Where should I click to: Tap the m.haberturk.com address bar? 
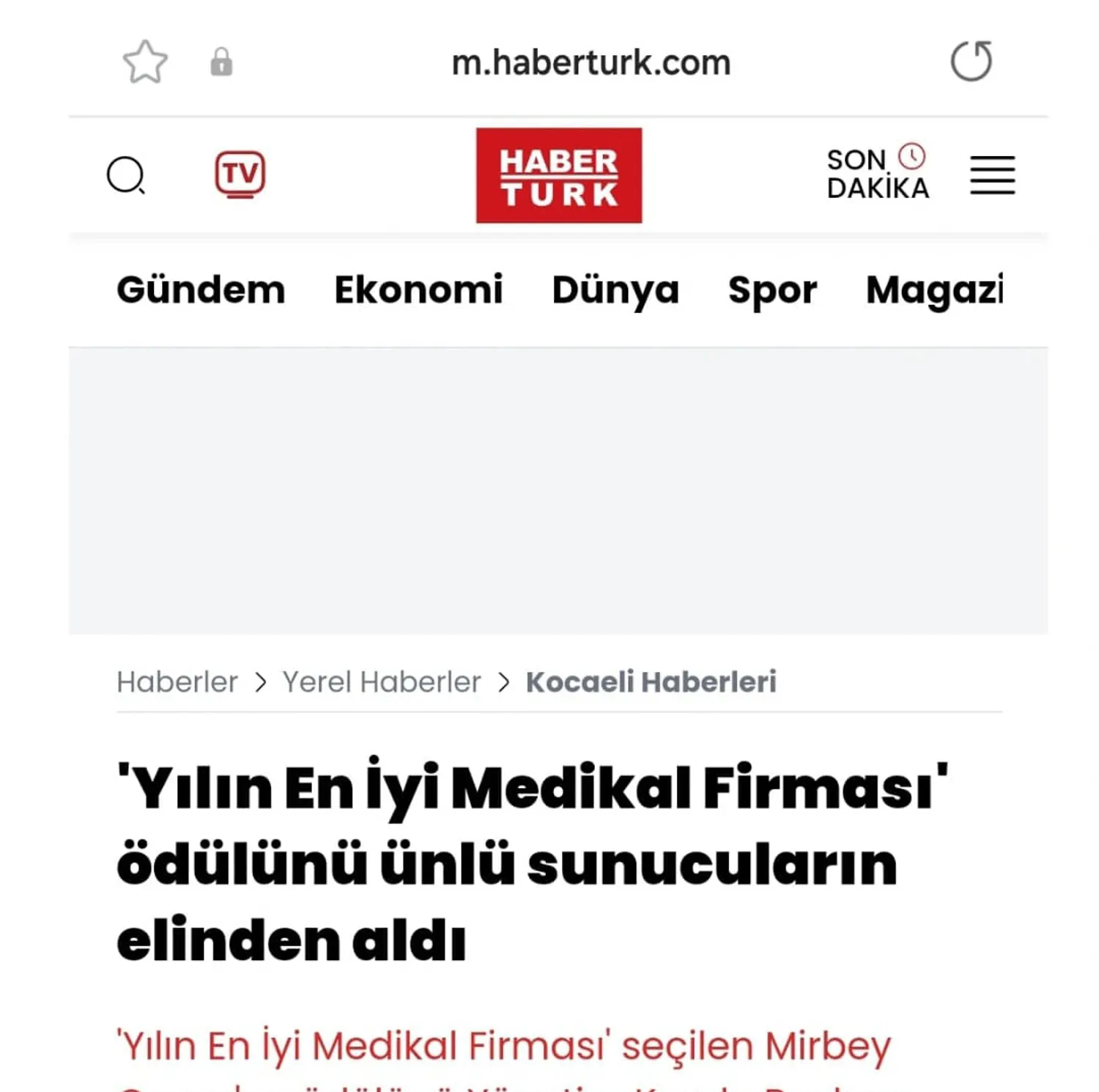[x=591, y=62]
